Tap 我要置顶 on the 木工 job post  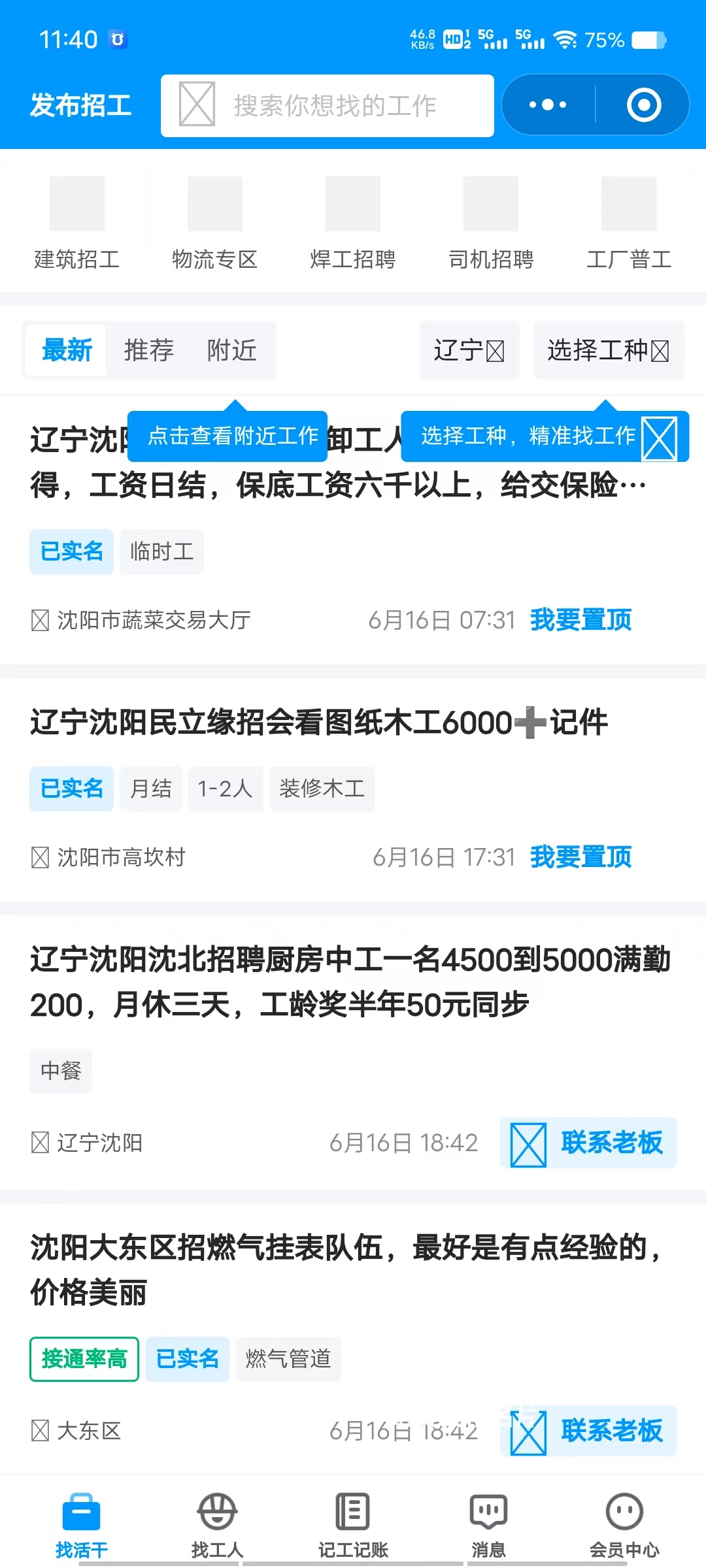pos(580,857)
